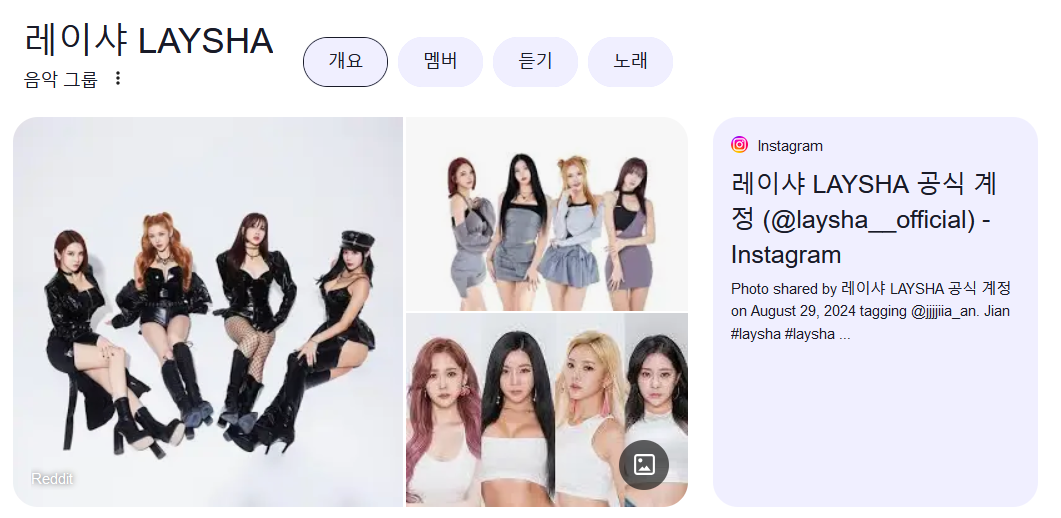Switch to the 멤버 chip
Viewport: 1061px width, 518px height.
tap(440, 61)
